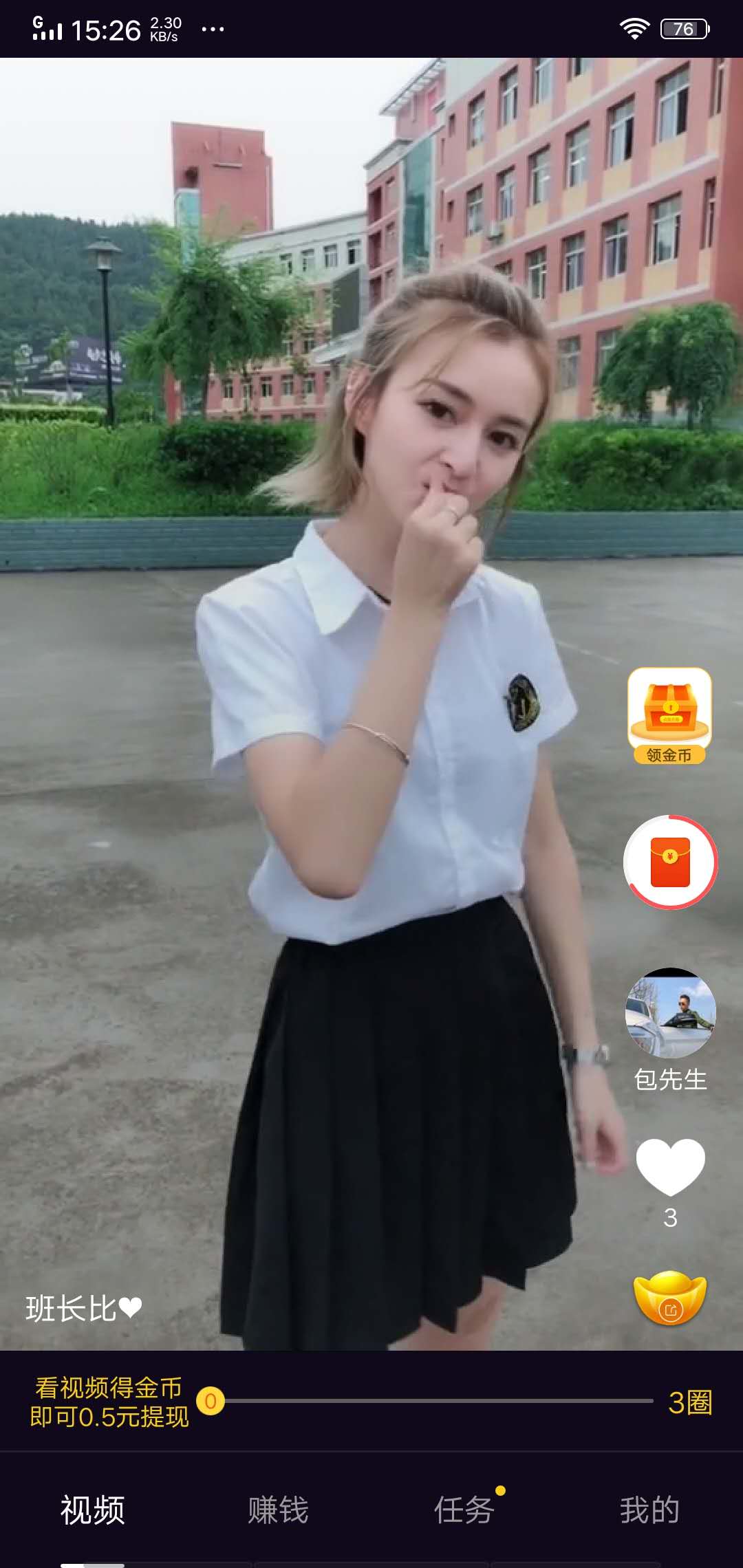743x1568 pixels.
Task: Tap the red envelope progress icon
Action: 670,862
